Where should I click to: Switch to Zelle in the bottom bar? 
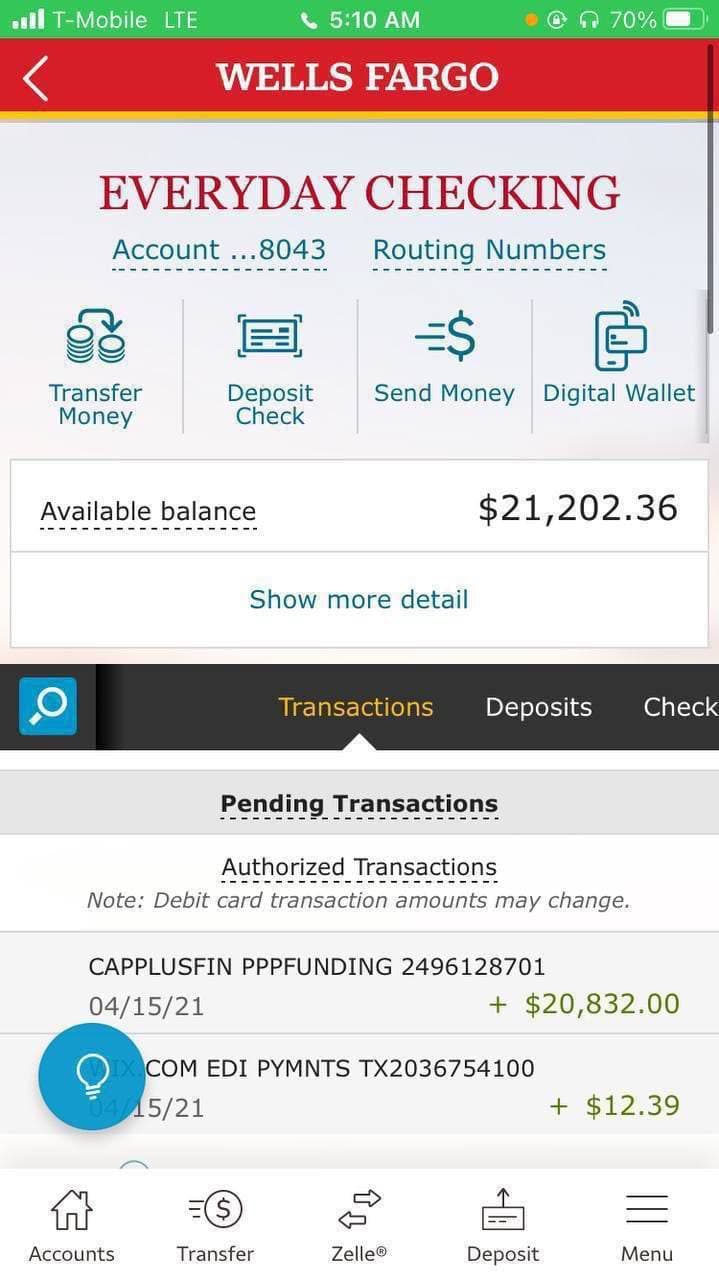pos(359,1226)
